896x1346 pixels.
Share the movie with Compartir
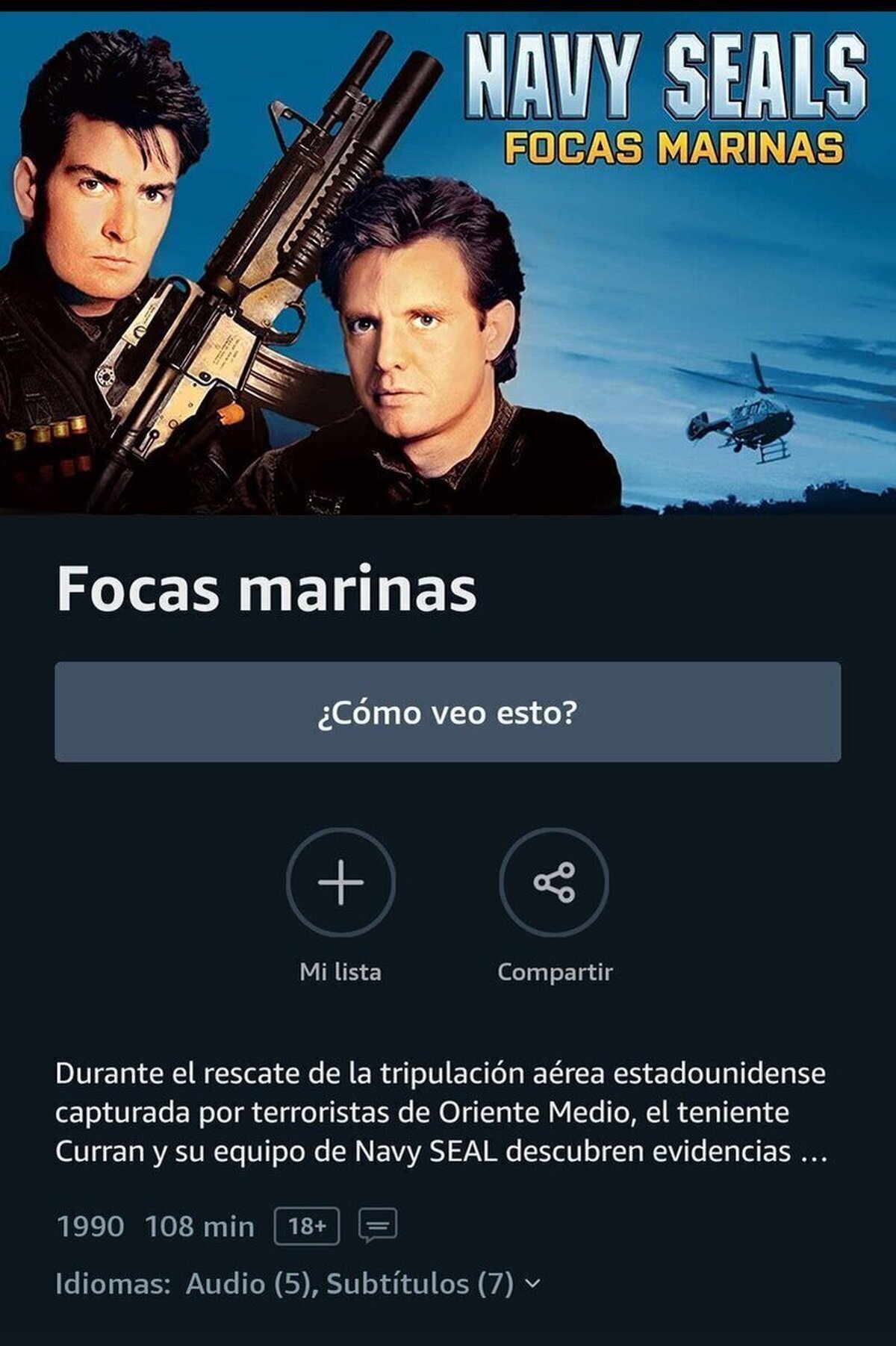554,882
